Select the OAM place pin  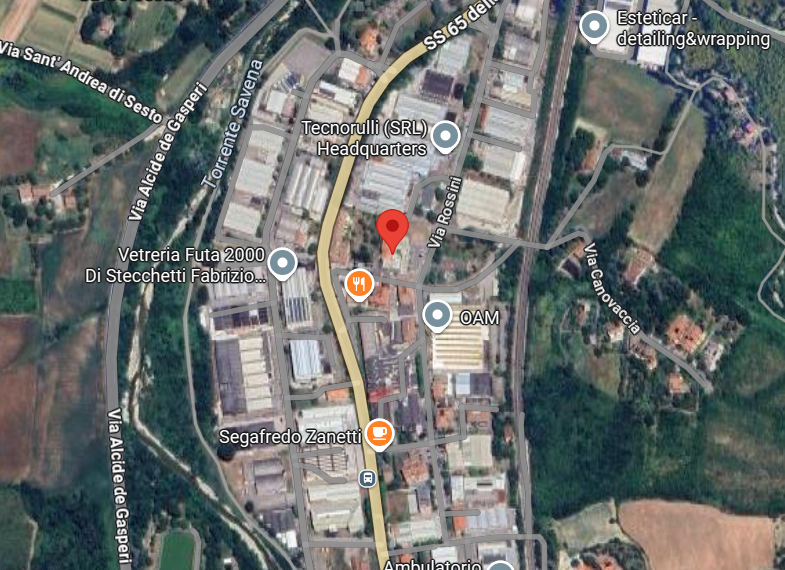437,316
